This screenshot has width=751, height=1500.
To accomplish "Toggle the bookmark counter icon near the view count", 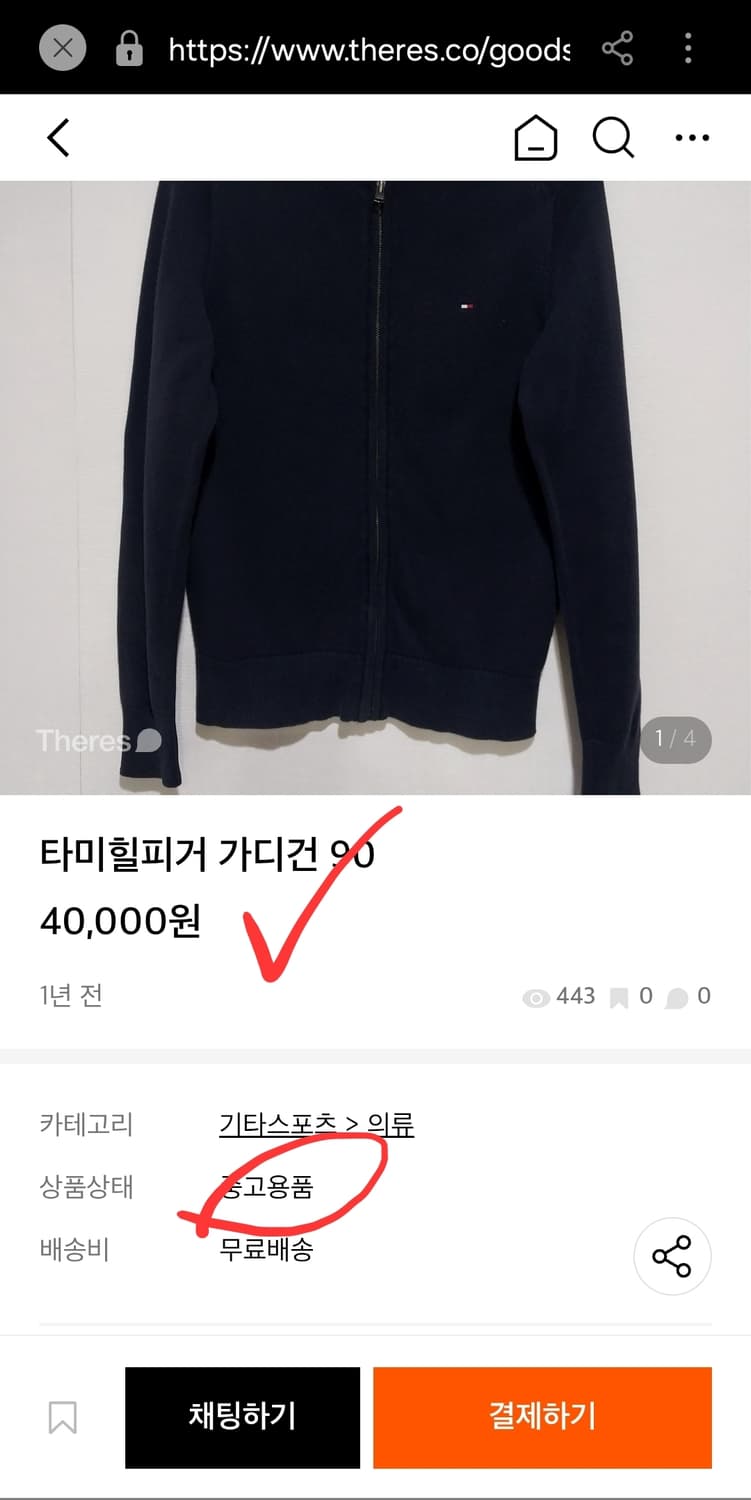I will [618, 997].
